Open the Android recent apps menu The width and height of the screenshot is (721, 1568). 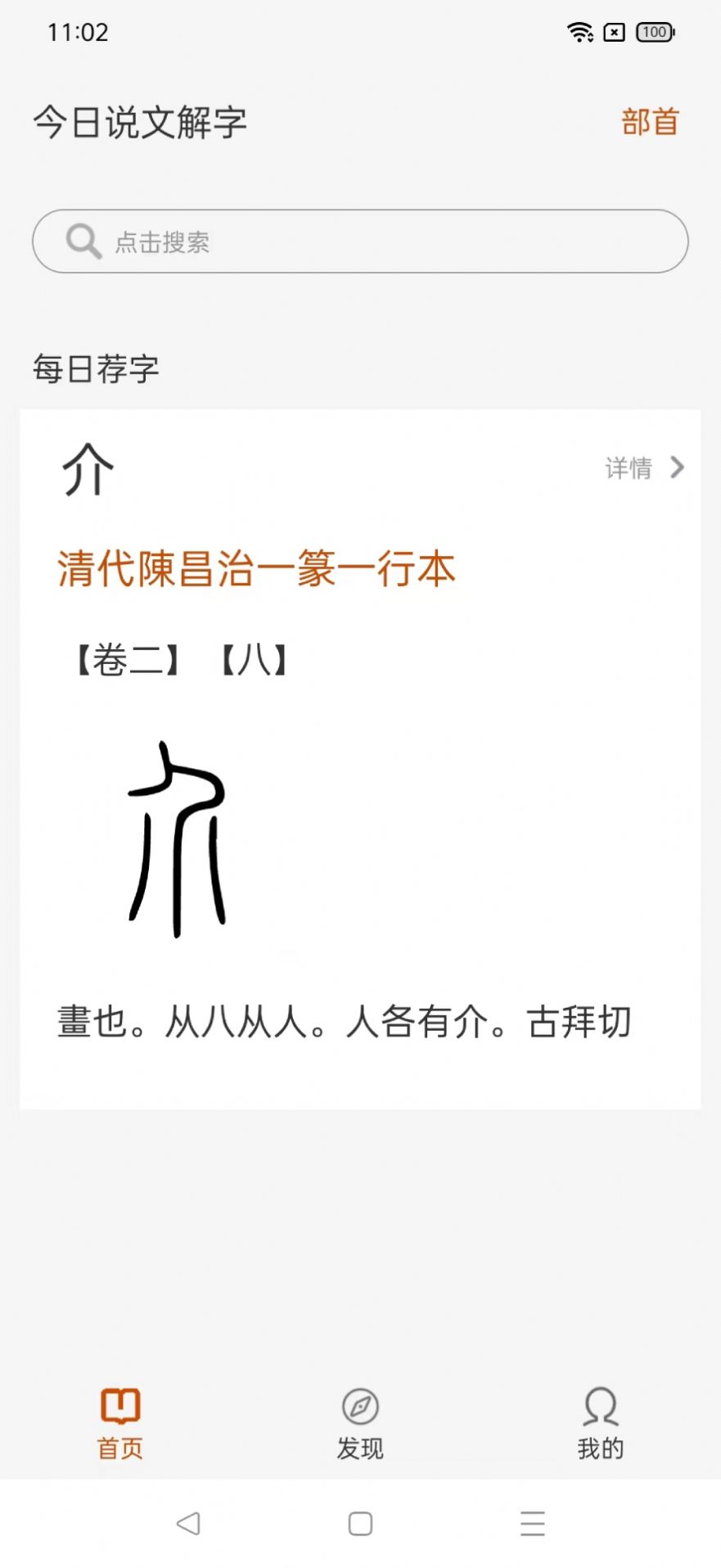[532, 1524]
